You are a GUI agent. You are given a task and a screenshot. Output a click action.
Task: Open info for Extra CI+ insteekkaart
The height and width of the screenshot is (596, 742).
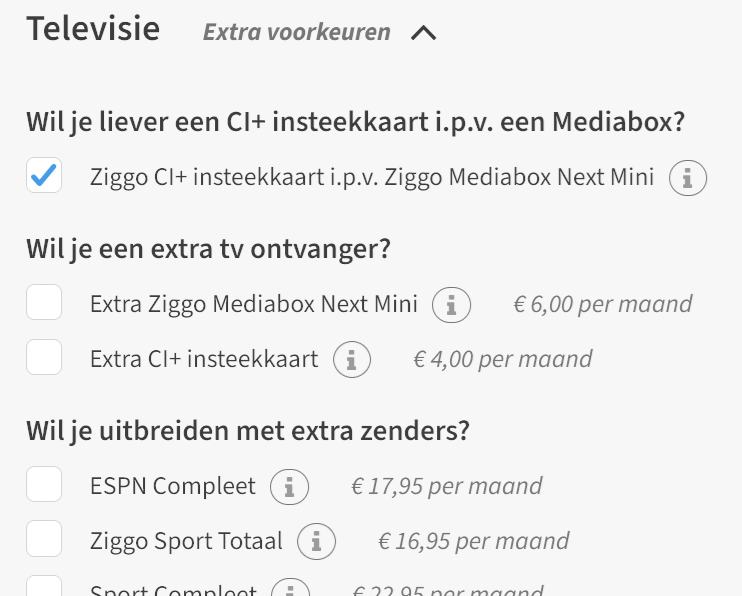click(351, 359)
